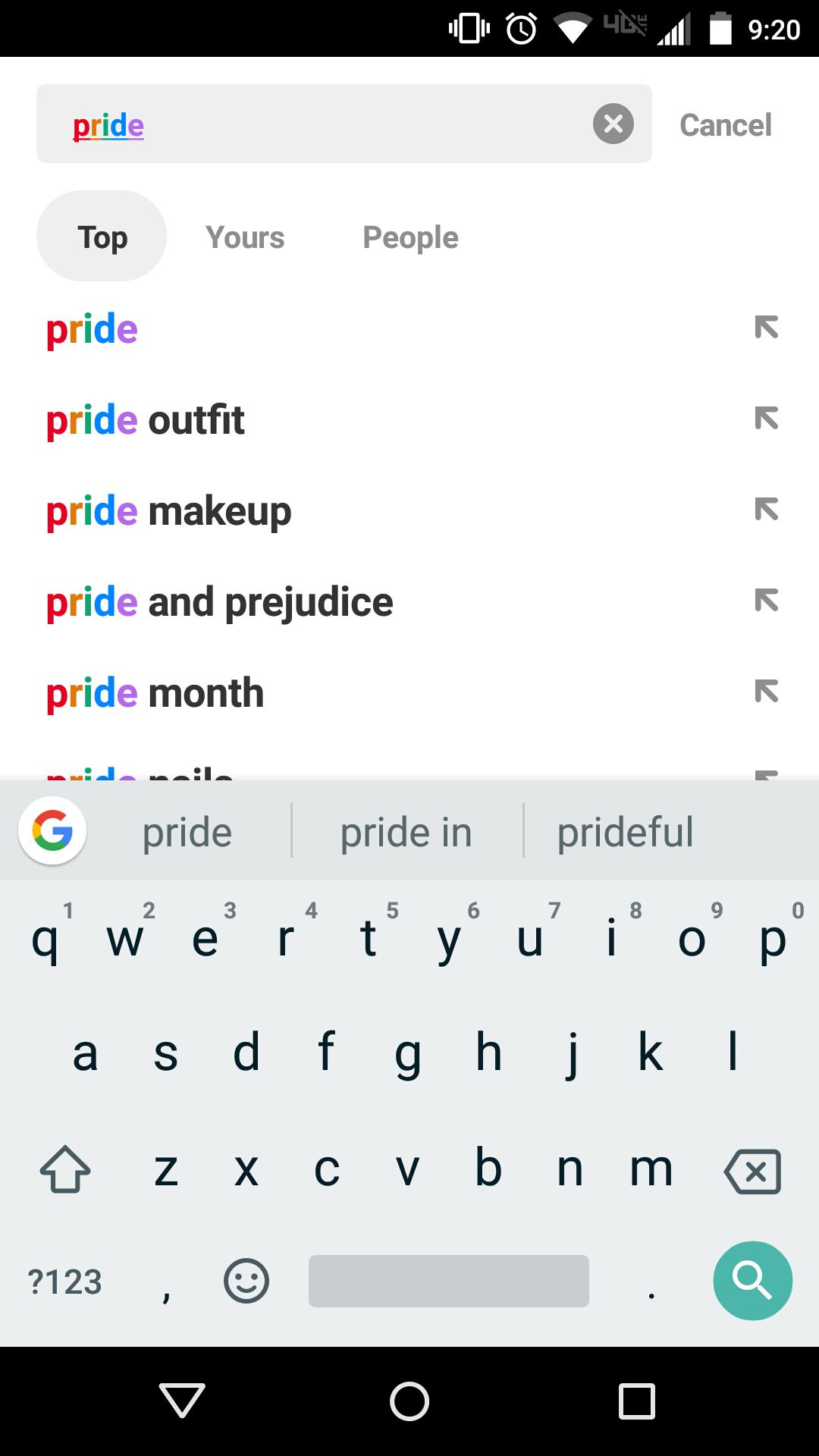
Task: Open the Google button on the keyboard
Action: [x=52, y=830]
